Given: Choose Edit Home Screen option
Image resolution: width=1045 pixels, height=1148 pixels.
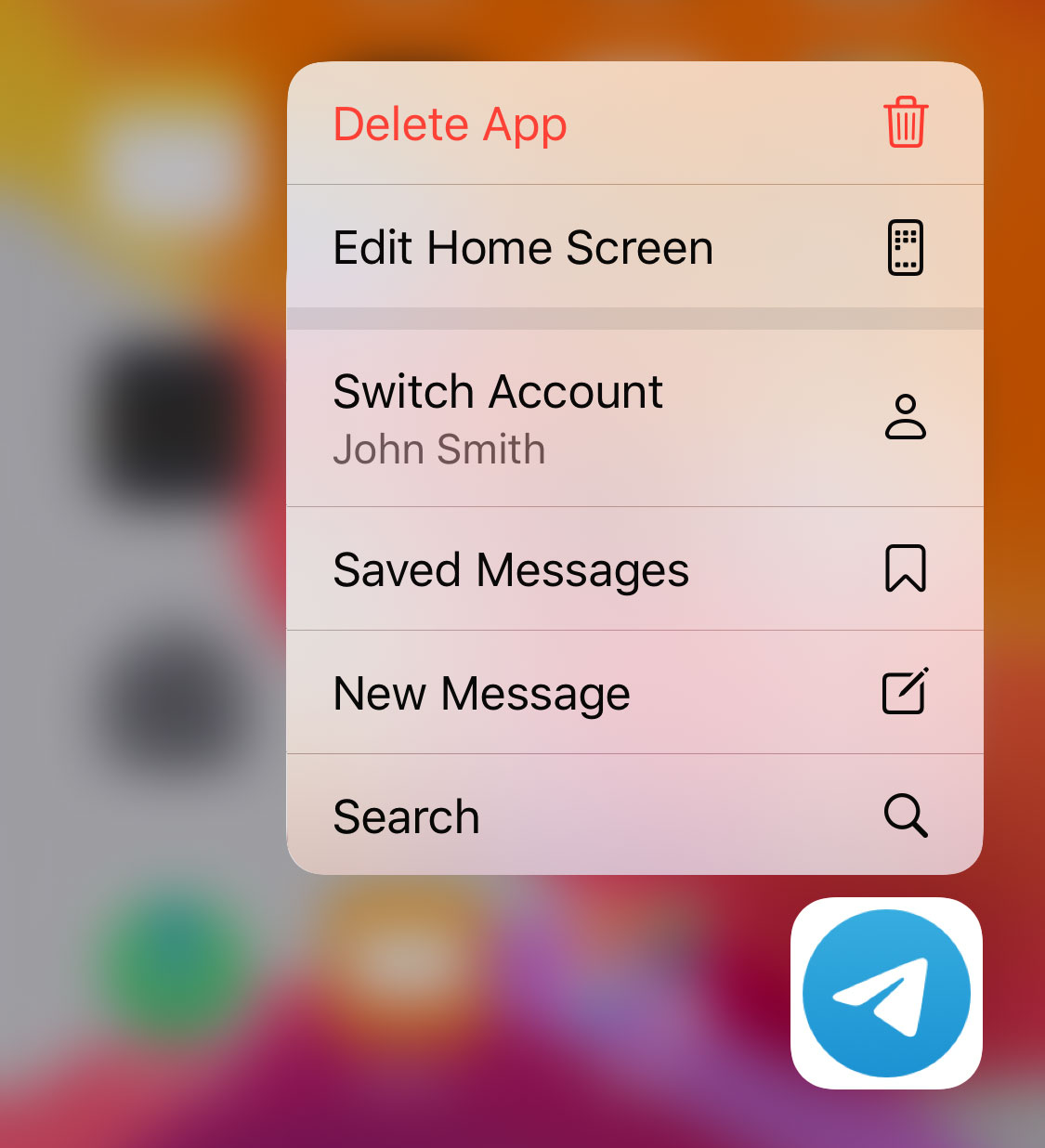Looking at the screenshot, I should [634, 247].
